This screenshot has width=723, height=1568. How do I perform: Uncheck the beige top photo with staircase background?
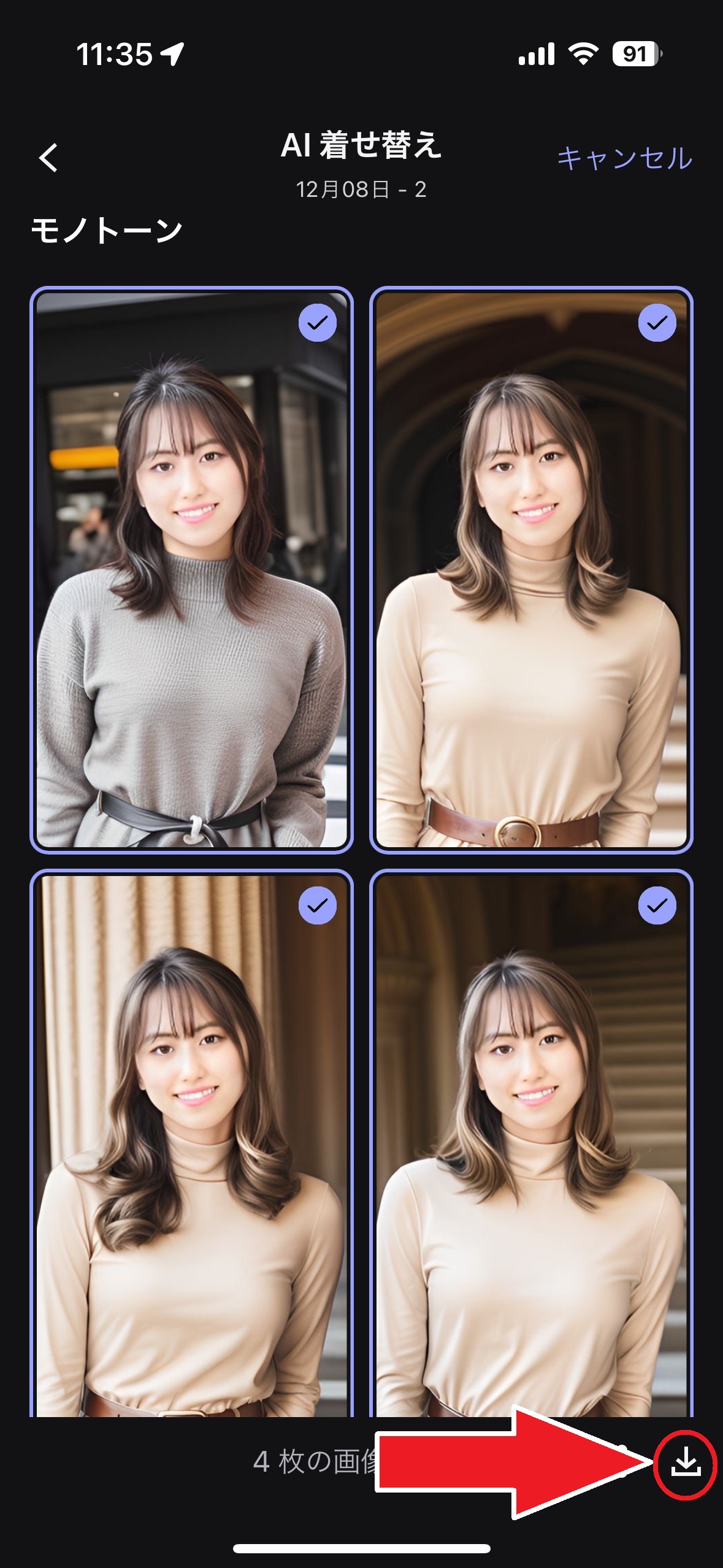point(657,323)
